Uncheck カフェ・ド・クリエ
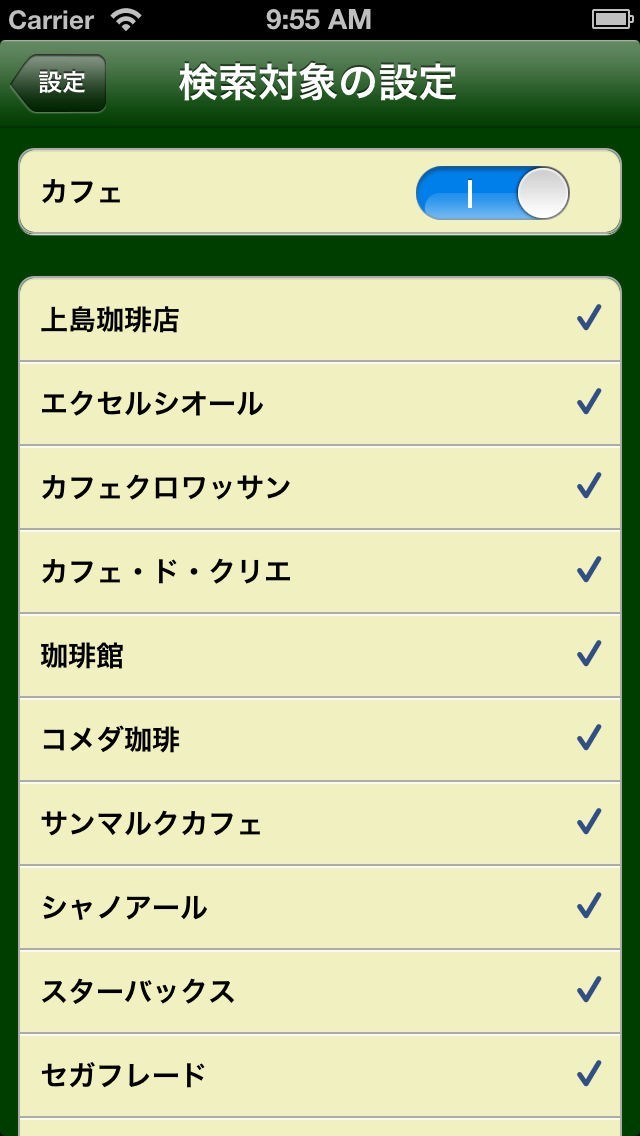 (320, 572)
